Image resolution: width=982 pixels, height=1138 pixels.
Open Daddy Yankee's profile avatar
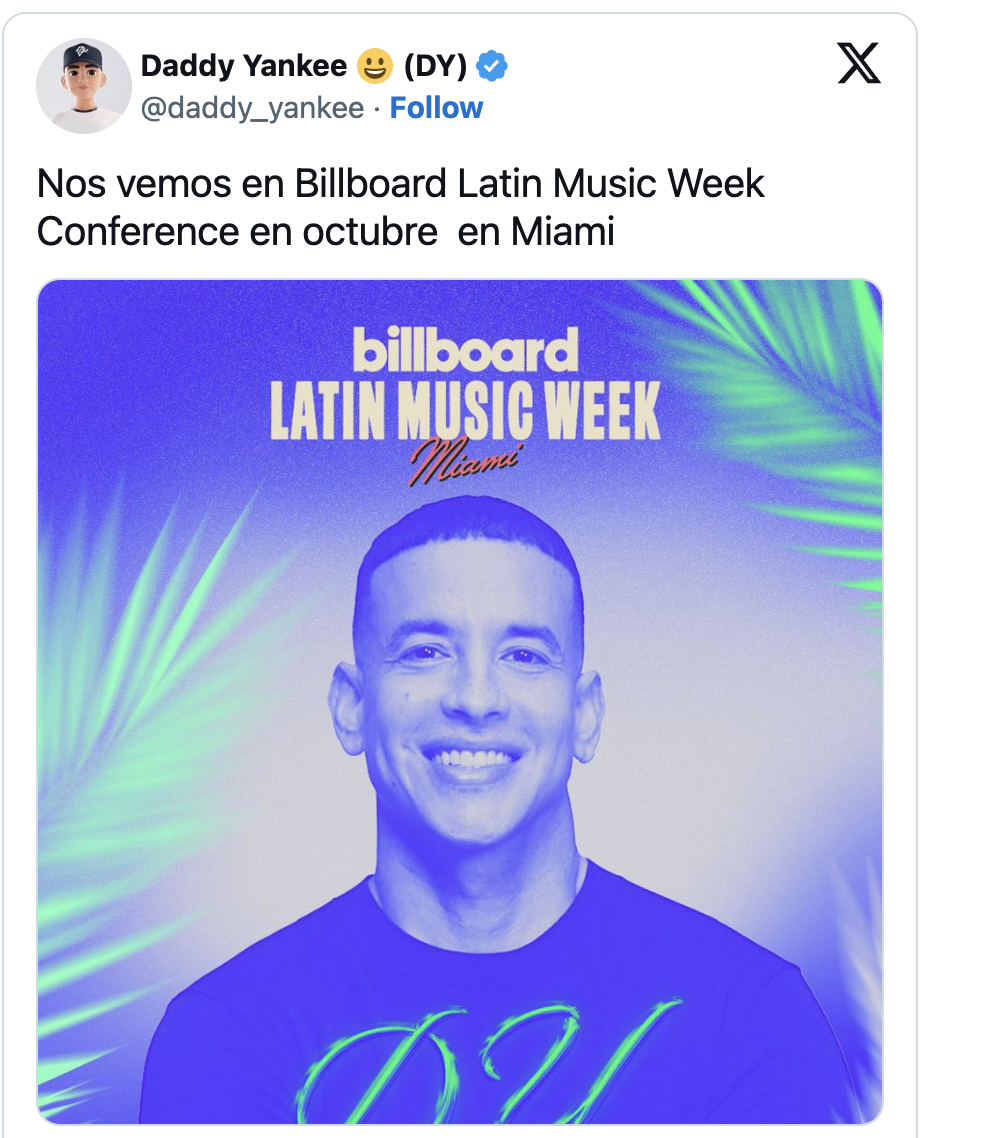(83, 86)
